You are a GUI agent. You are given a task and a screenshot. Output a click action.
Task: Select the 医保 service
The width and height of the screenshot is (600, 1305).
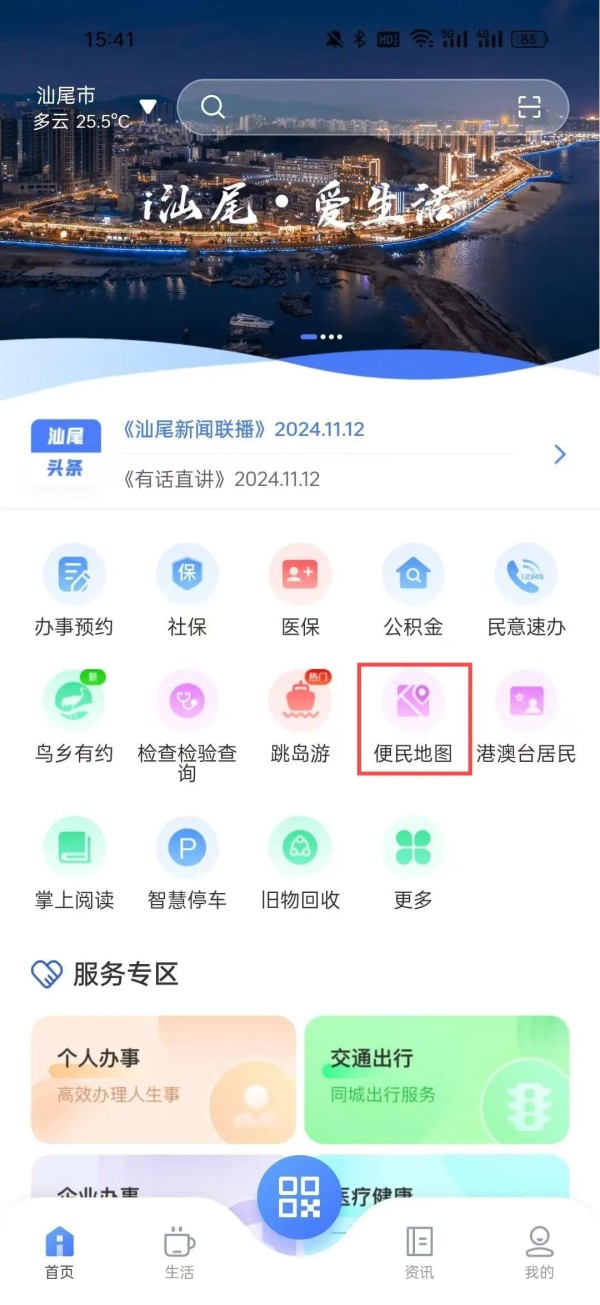click(300, 590)
